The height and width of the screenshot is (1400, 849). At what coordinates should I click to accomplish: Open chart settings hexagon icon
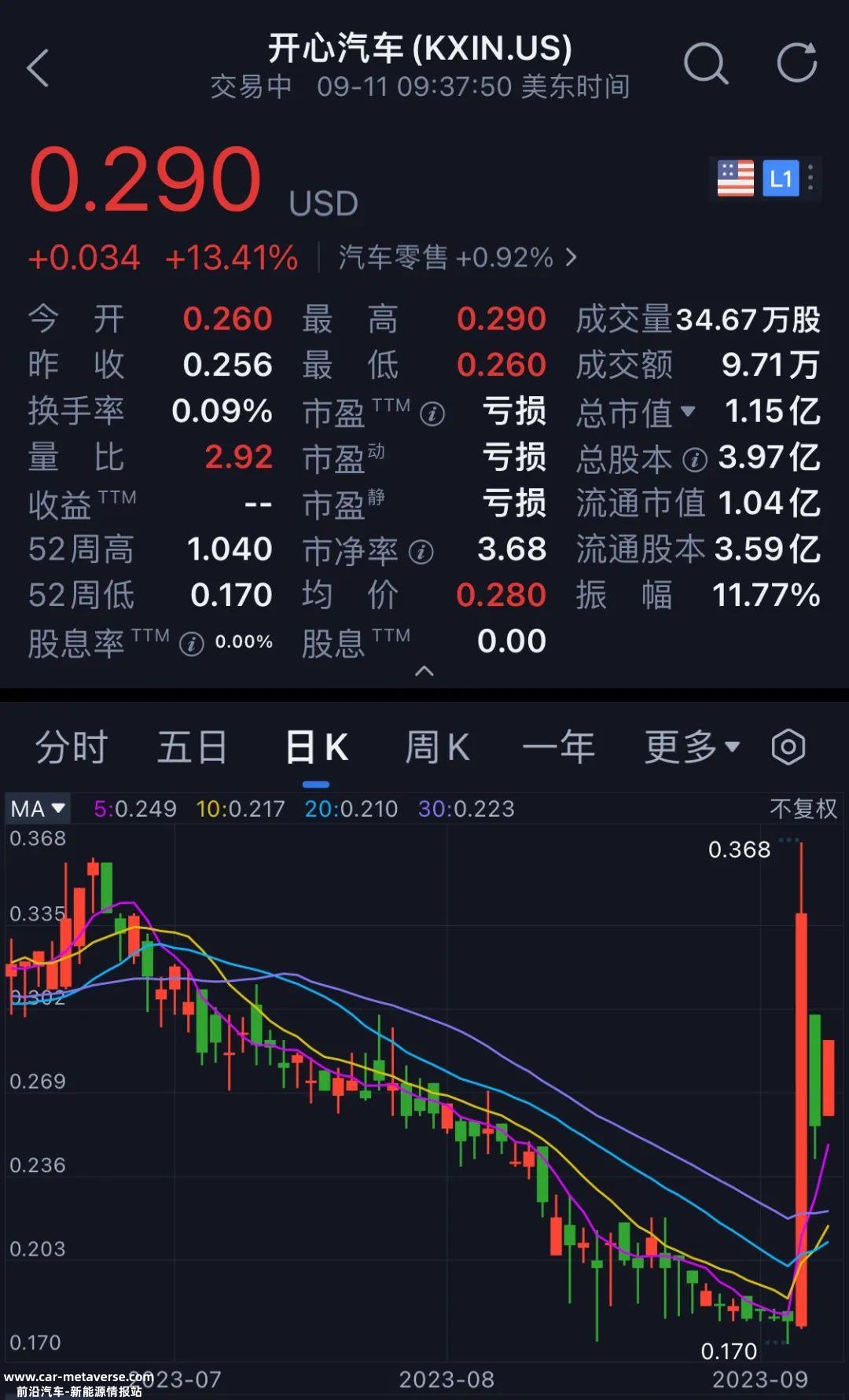click(x=788, y=747)
